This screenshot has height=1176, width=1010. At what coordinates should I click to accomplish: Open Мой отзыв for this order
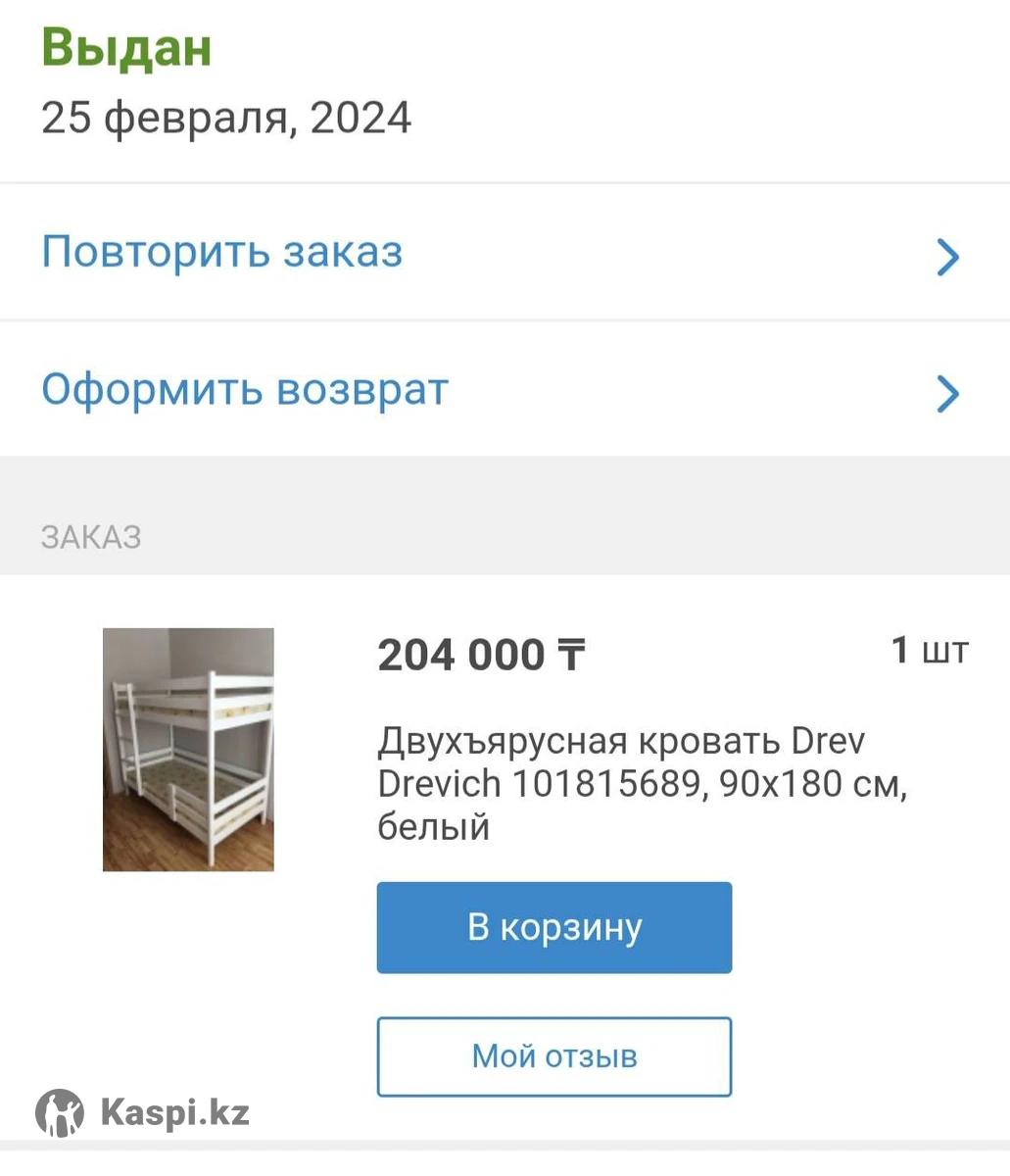[x=554, y=1056]
